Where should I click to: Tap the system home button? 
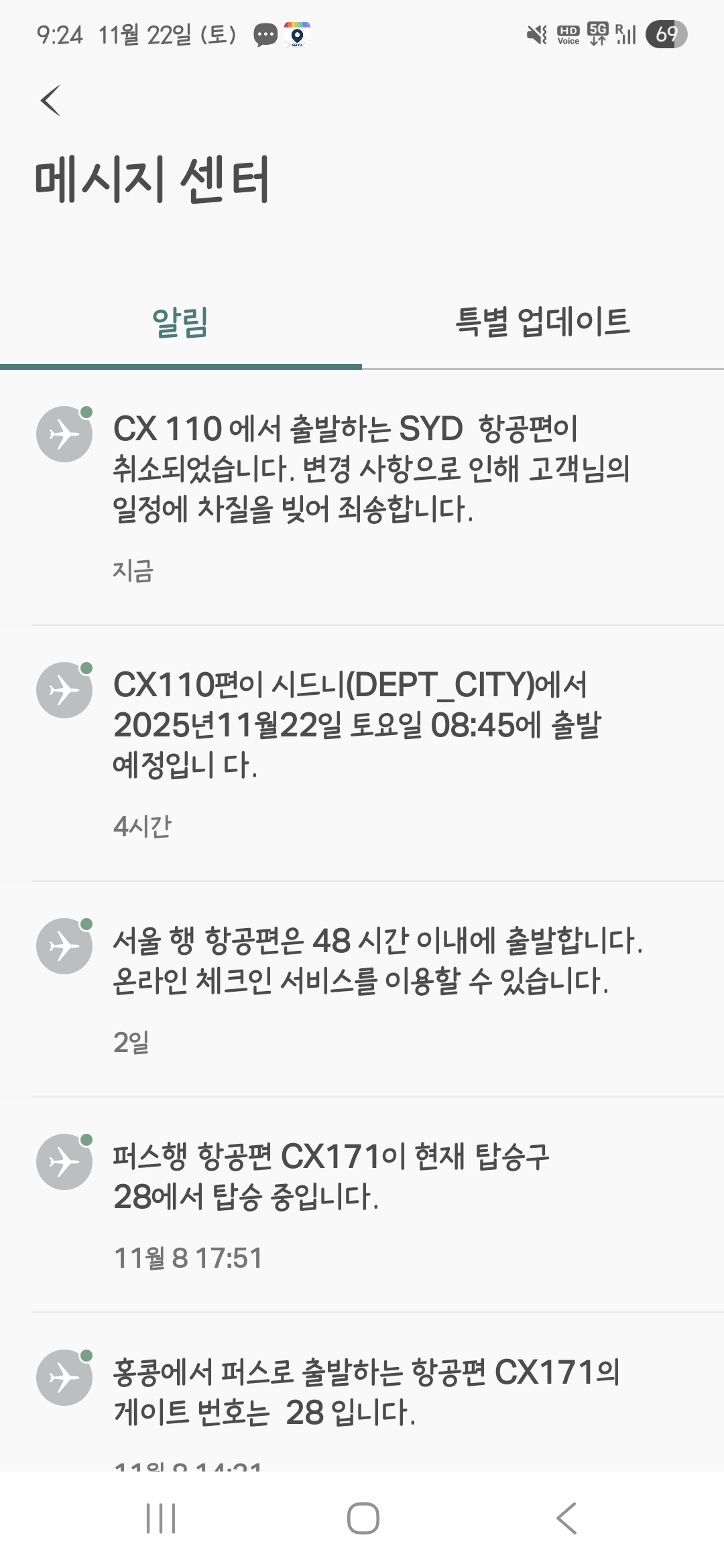pyautogui.click(x=363, y=1518)
